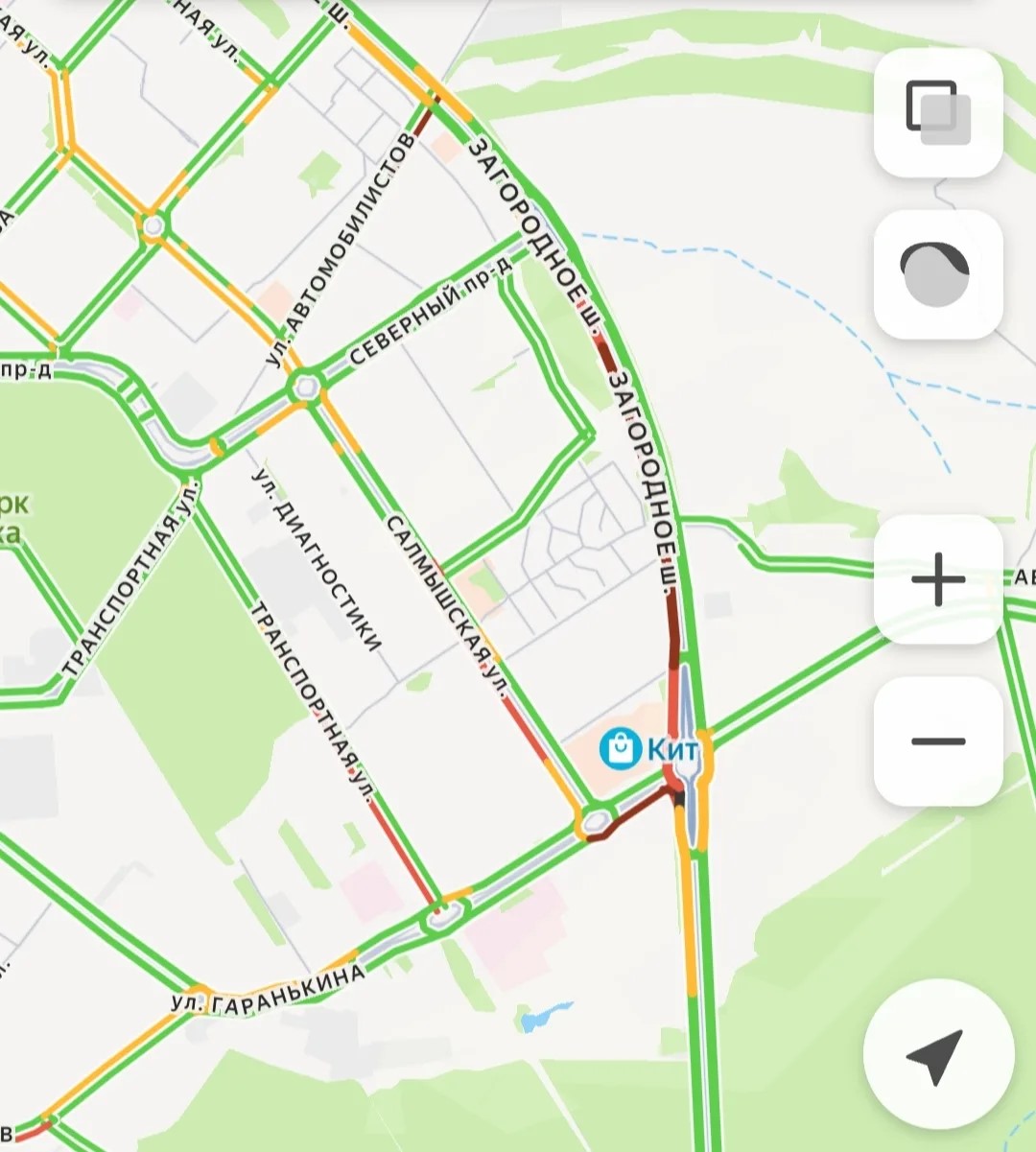Zoom in with the plus button
The width and height of the screenshot is (1036, 1152).
click(x=938, y=579)
